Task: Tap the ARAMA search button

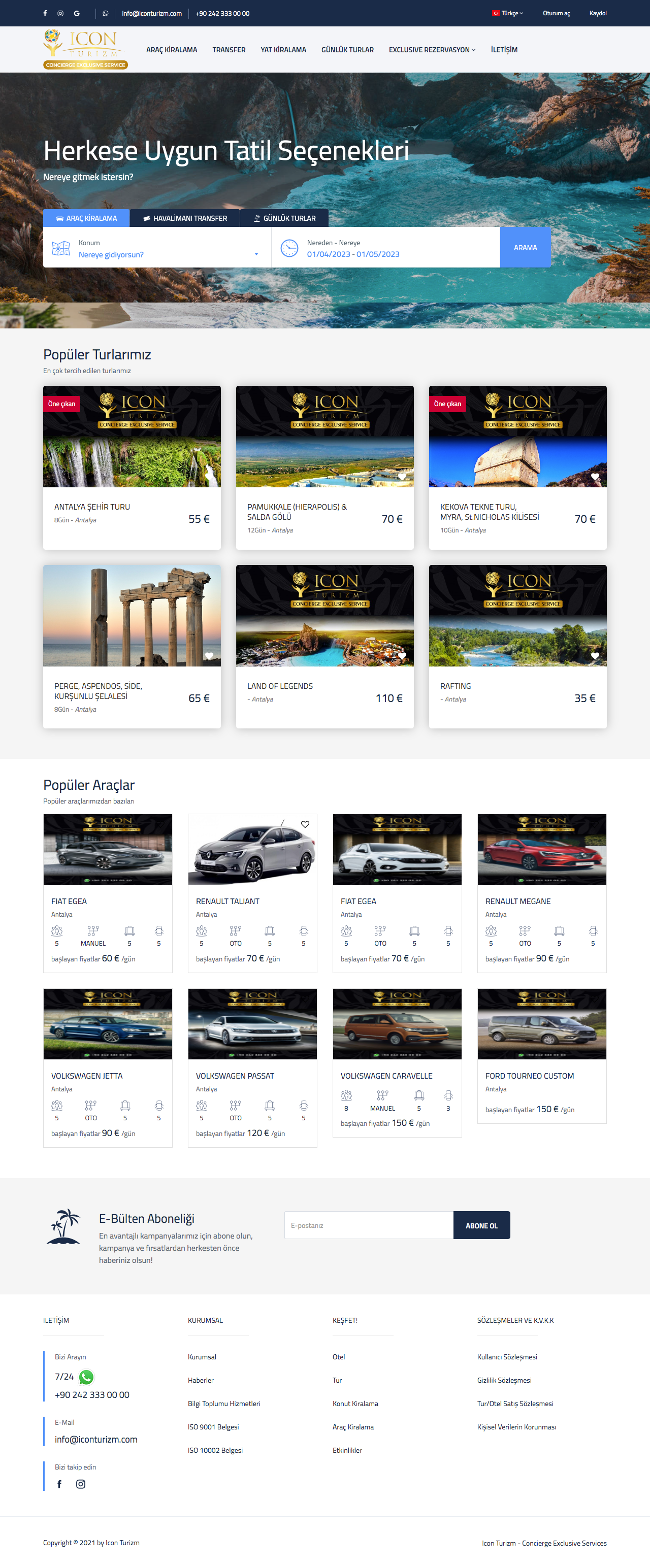Action: (x=525, y=248)
